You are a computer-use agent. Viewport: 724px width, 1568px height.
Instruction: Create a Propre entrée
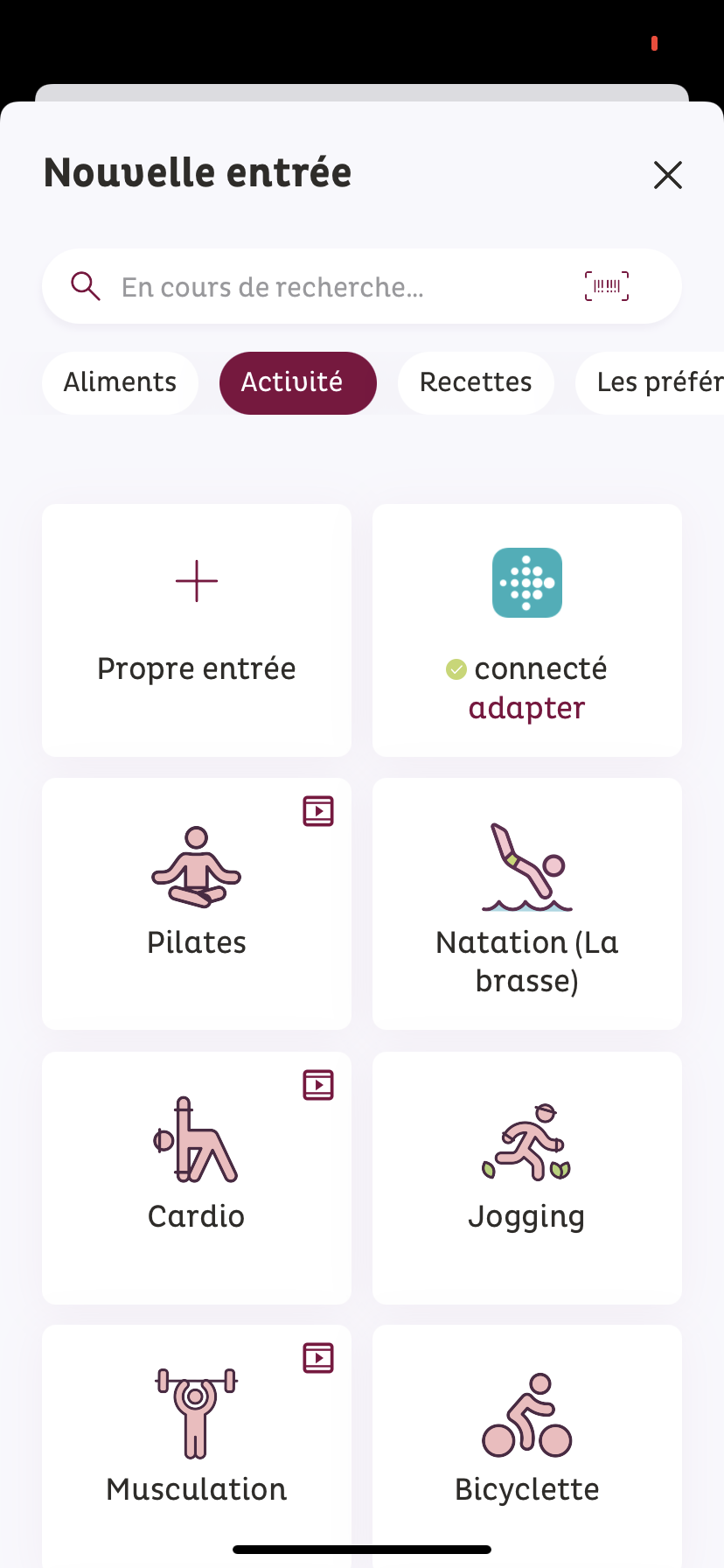click(x=197, y=630)
